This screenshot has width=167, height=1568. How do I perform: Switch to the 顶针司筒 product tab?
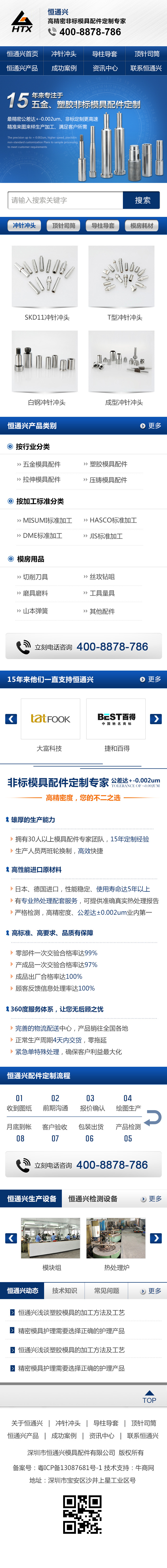64,225
